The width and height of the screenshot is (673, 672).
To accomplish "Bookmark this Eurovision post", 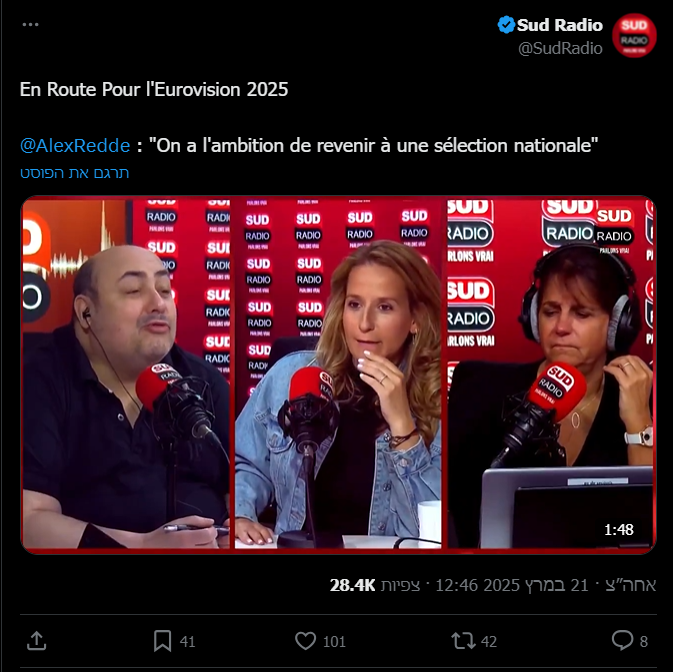I will pos(163,640).
